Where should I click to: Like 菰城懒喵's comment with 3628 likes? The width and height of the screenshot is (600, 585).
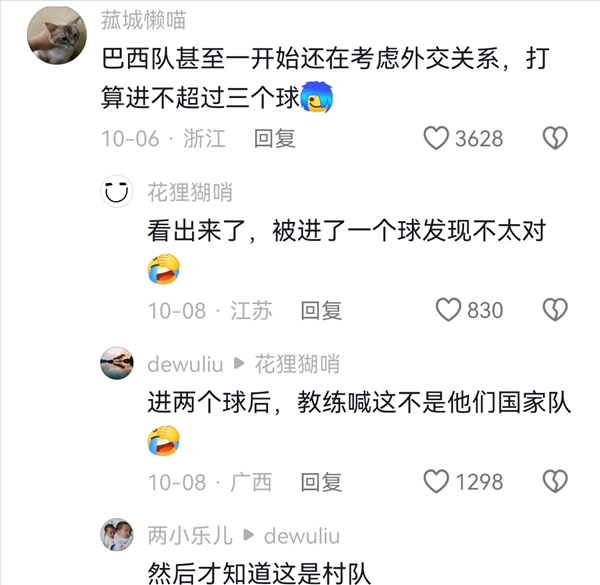click(x=436, y=138)
